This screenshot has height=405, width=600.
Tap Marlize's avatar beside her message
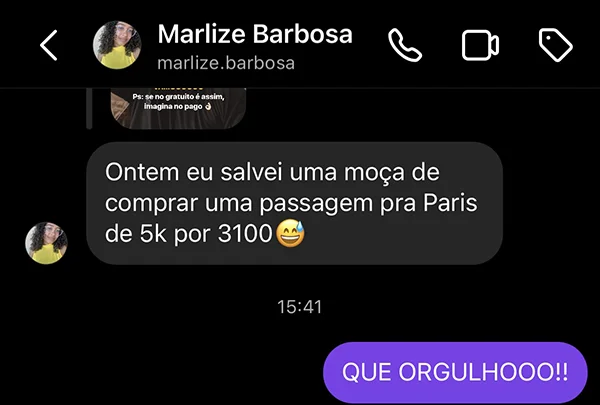(46, 243)
